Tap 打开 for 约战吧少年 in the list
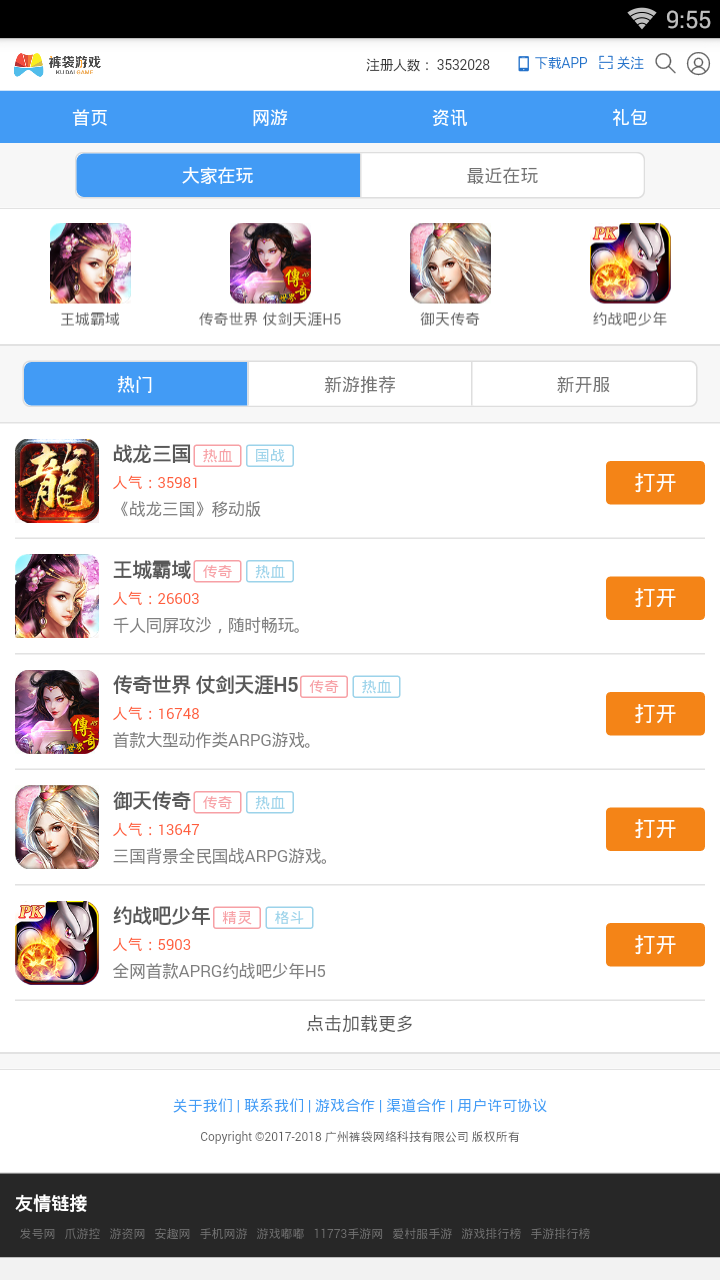Screen dimensions: 720x1280 pos(655,945)
